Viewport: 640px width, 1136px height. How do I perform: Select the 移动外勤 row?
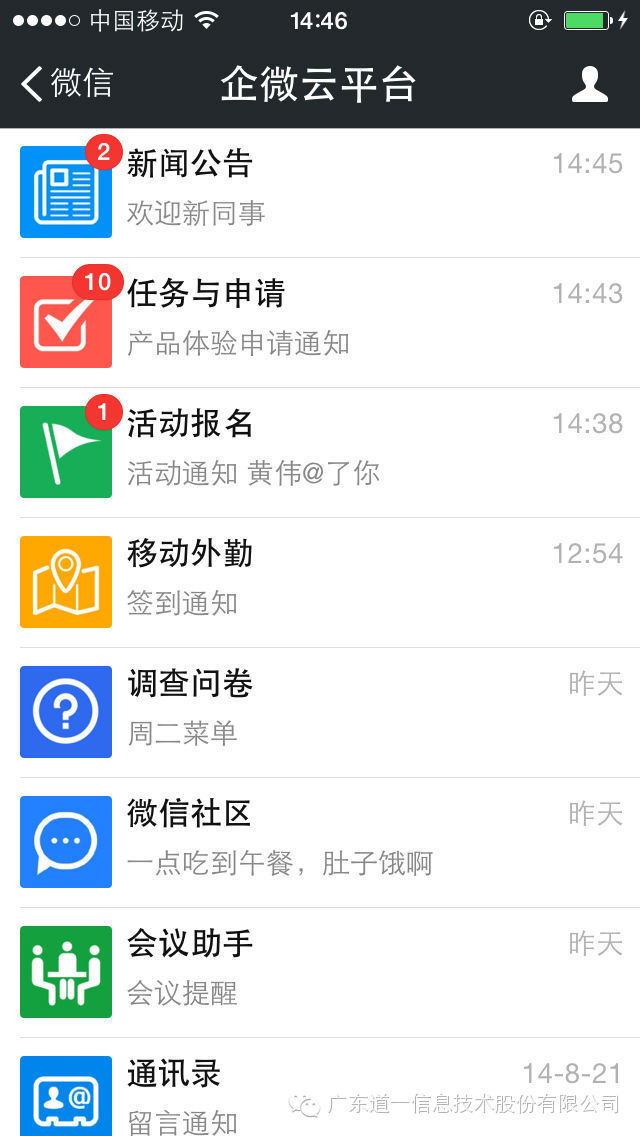click(320, 582)
